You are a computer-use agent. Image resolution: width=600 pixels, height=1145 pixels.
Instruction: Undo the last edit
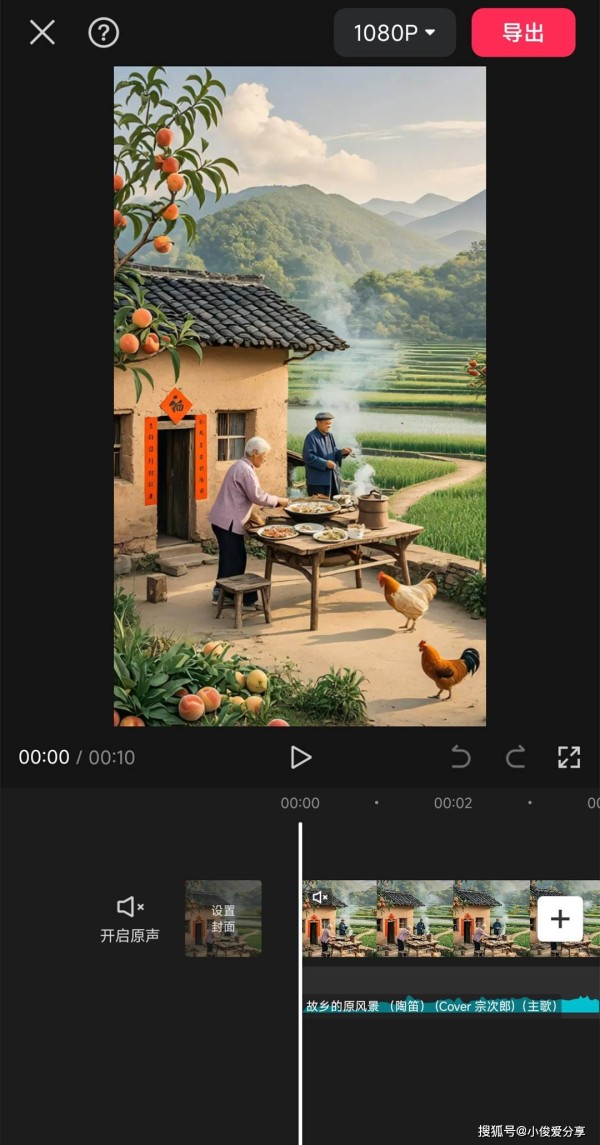461,757
